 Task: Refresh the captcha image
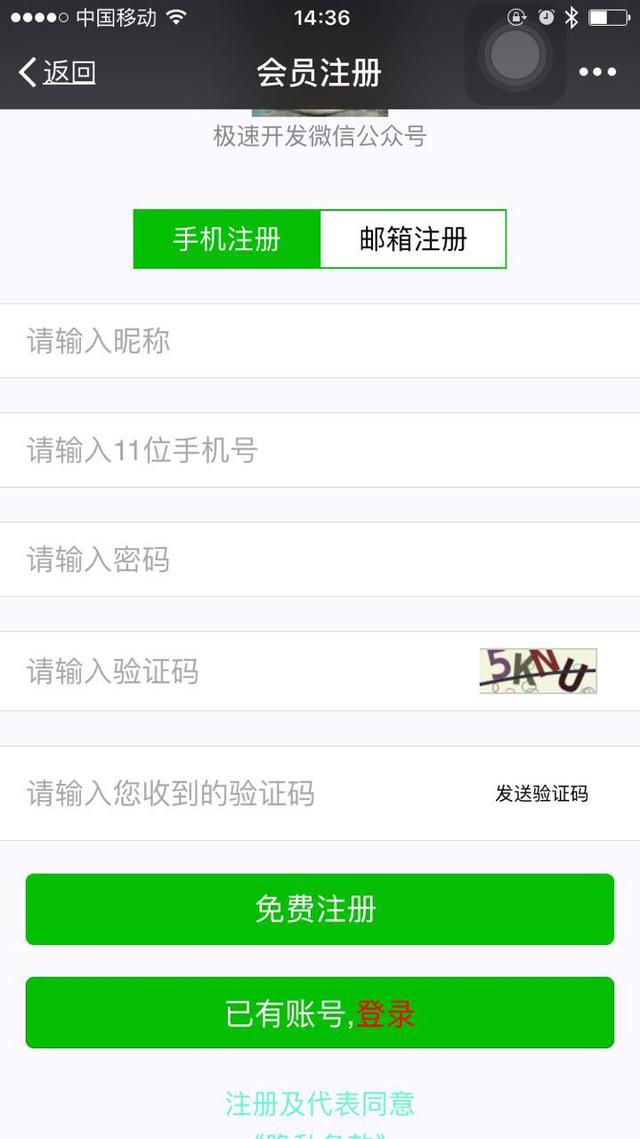click(538, 671)
